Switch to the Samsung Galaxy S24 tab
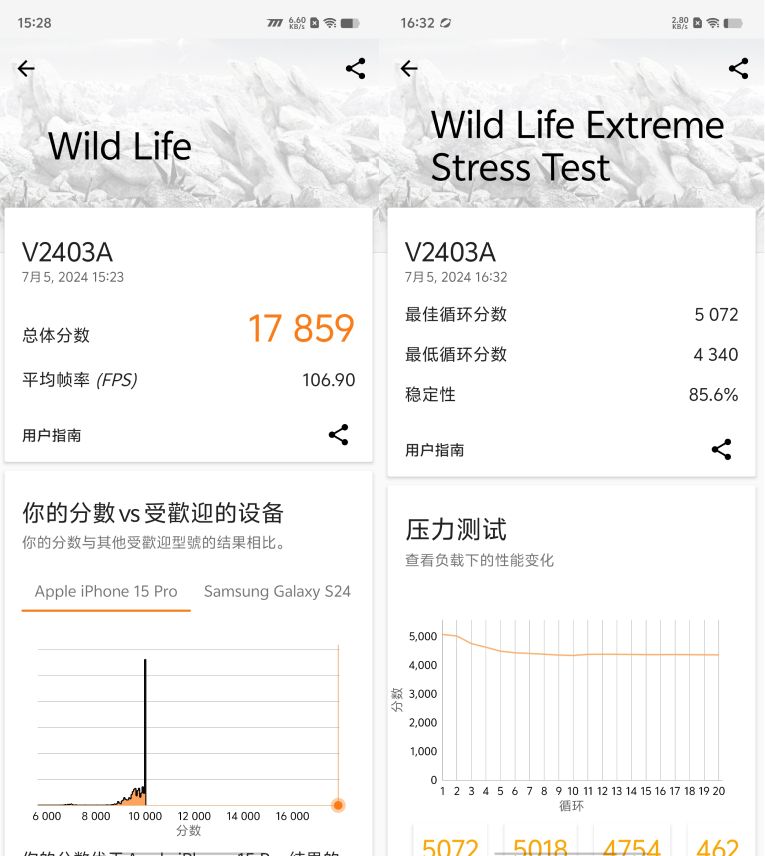This screenshot has width=765, height=856. tap(277, 592)
